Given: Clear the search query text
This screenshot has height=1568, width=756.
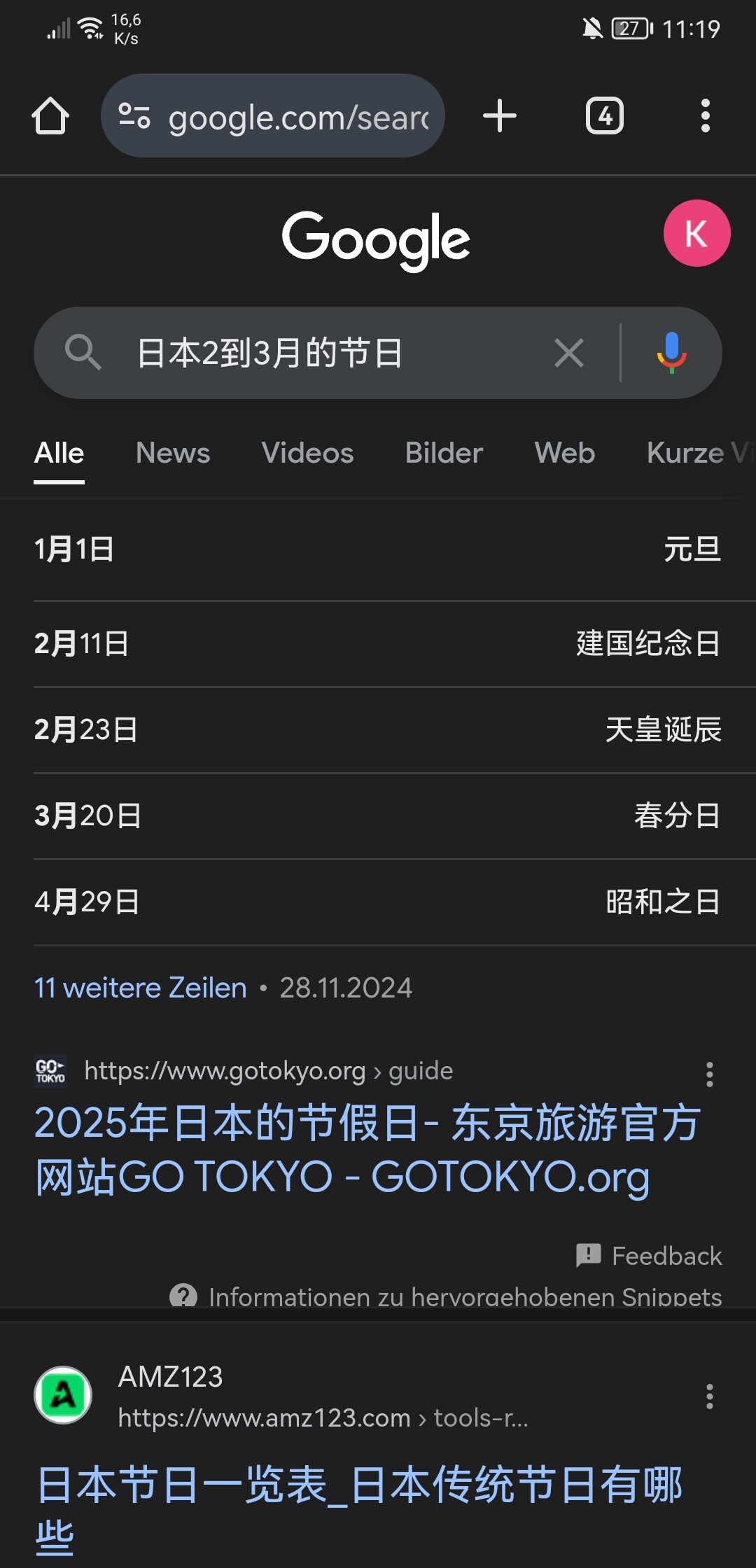Looking at the screenshot, I should [568, 353].
